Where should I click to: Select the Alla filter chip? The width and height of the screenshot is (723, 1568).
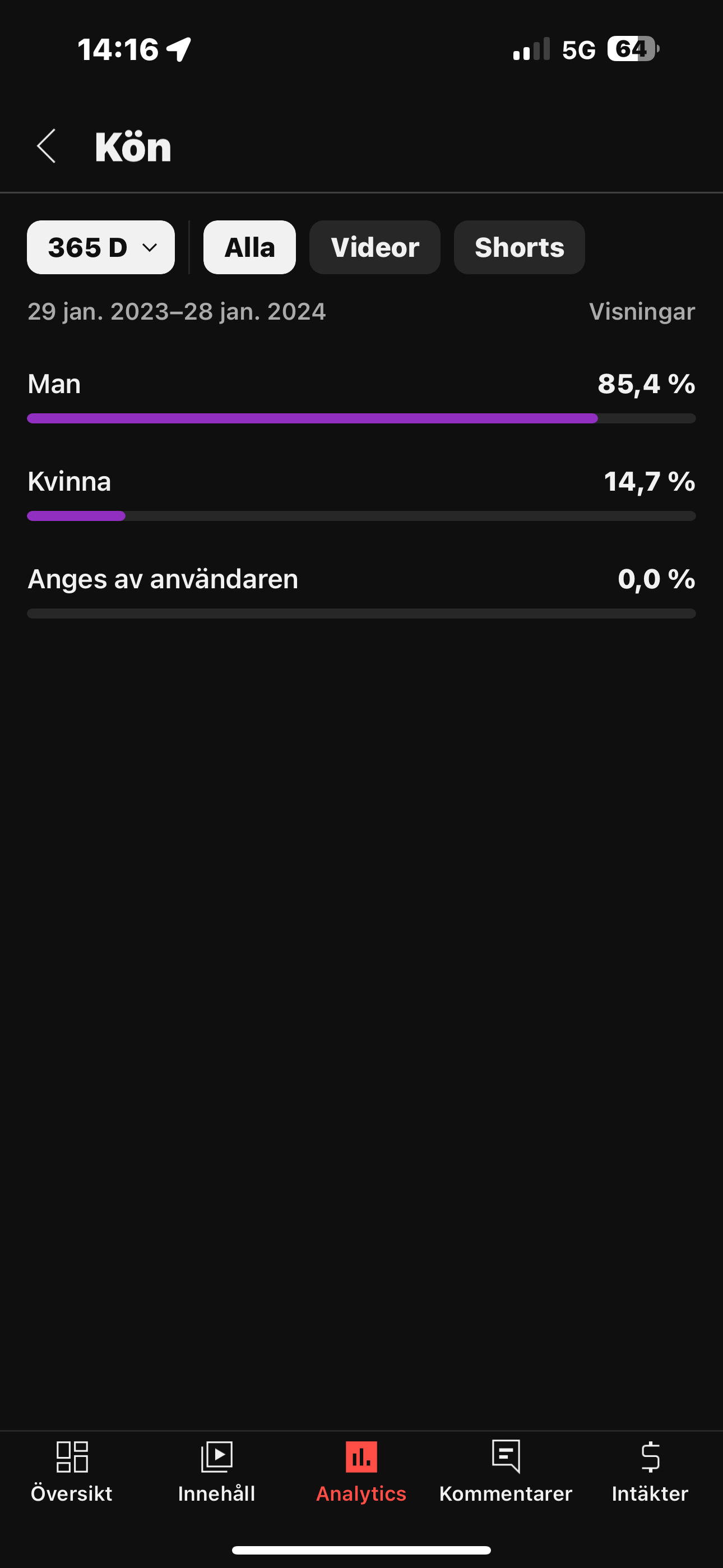249,247
